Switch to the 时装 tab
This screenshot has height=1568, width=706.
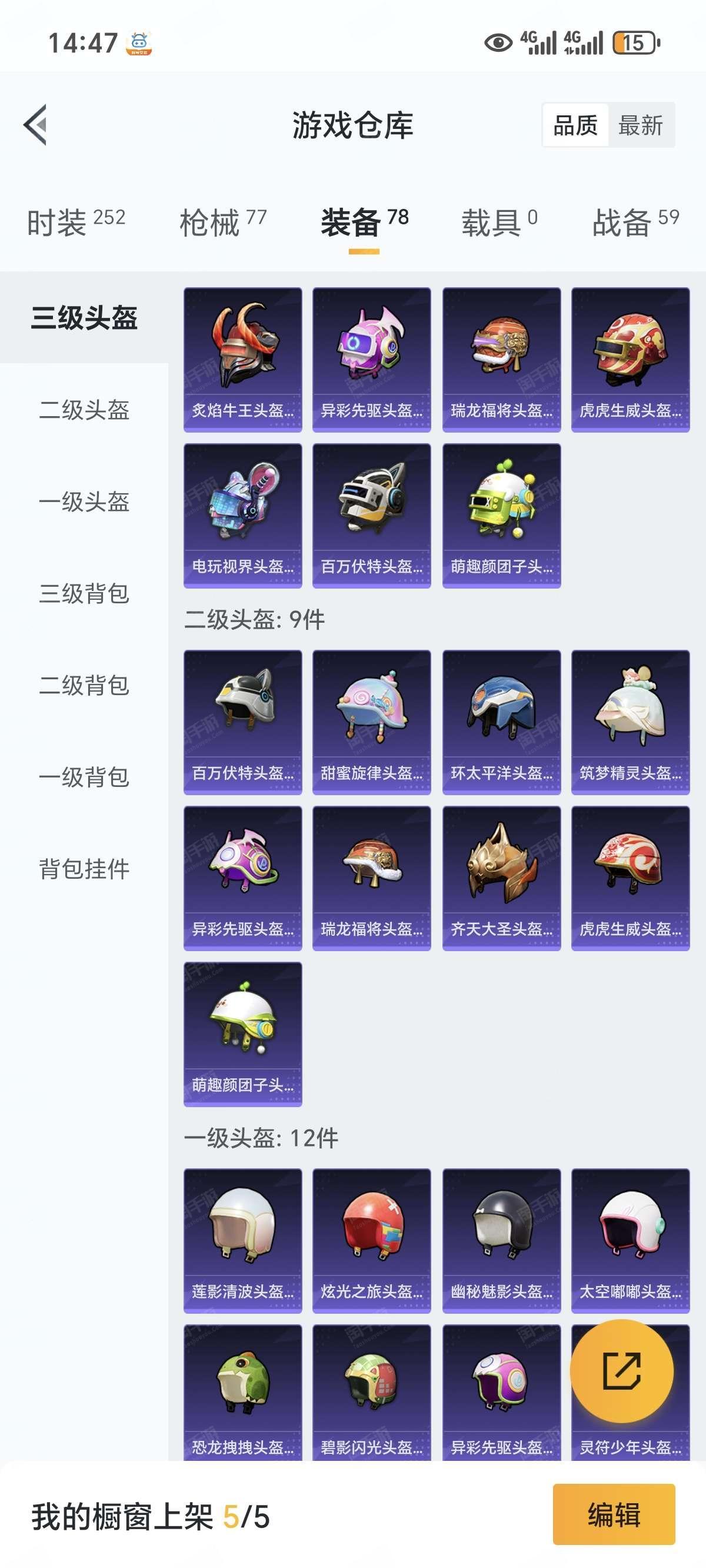76,221
